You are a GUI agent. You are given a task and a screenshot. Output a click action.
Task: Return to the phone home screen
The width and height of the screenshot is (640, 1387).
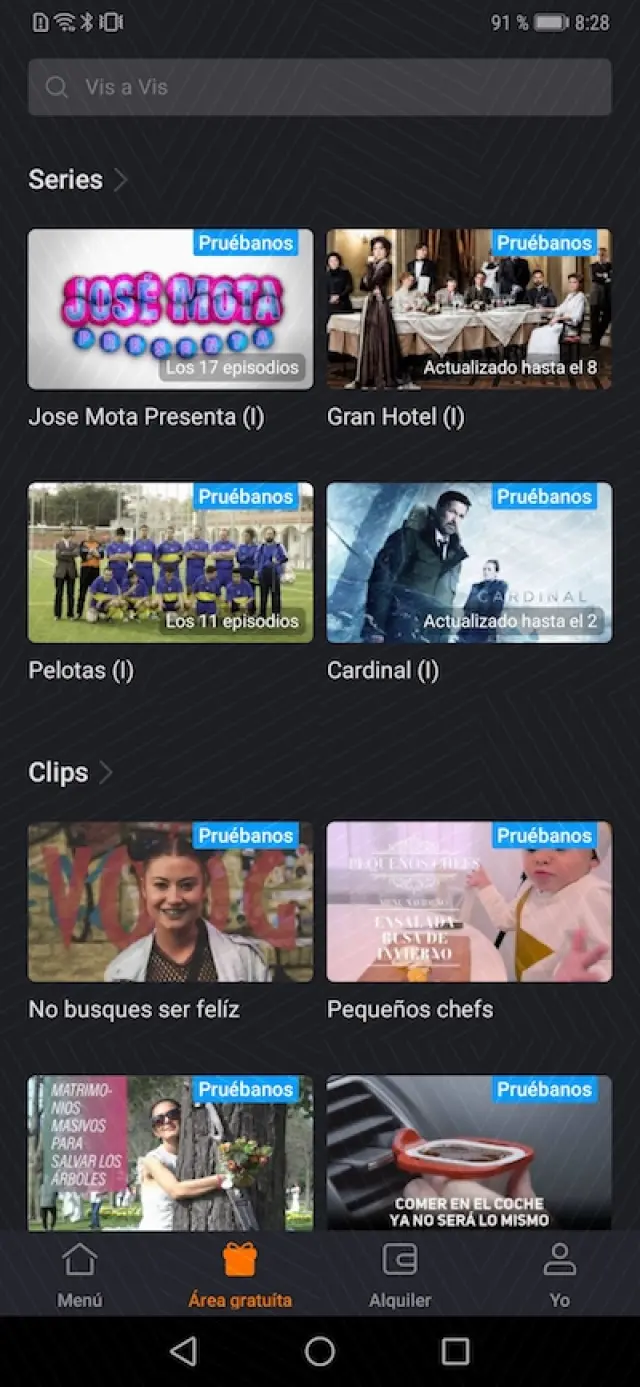(x=320, y=1352)
